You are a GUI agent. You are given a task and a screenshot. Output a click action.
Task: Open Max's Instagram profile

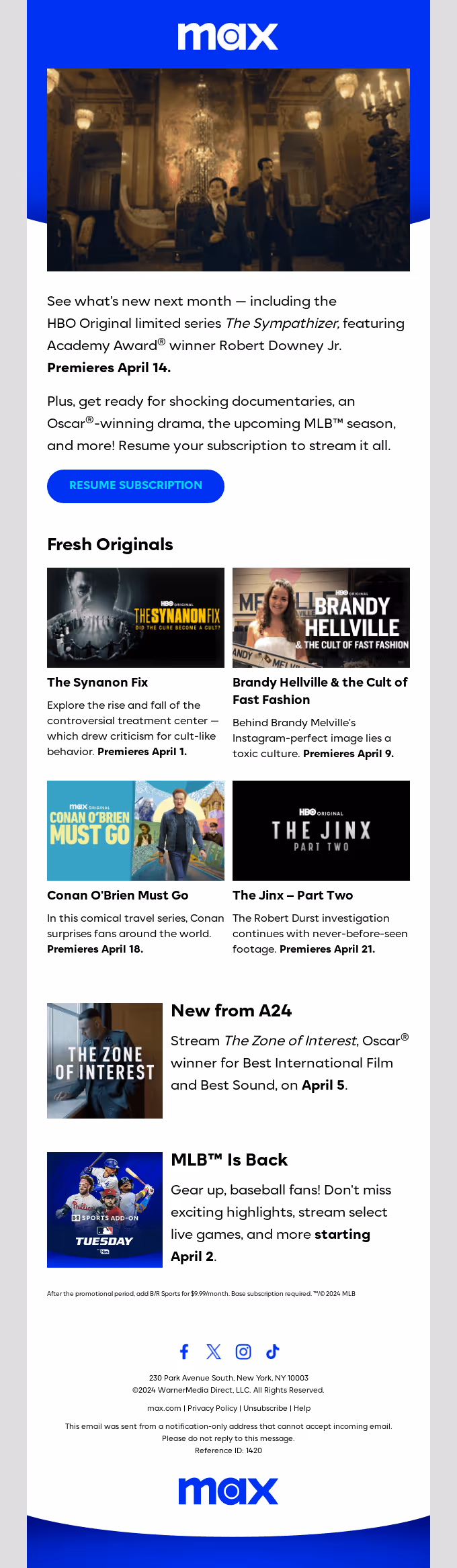click(x=243, y=1352)
